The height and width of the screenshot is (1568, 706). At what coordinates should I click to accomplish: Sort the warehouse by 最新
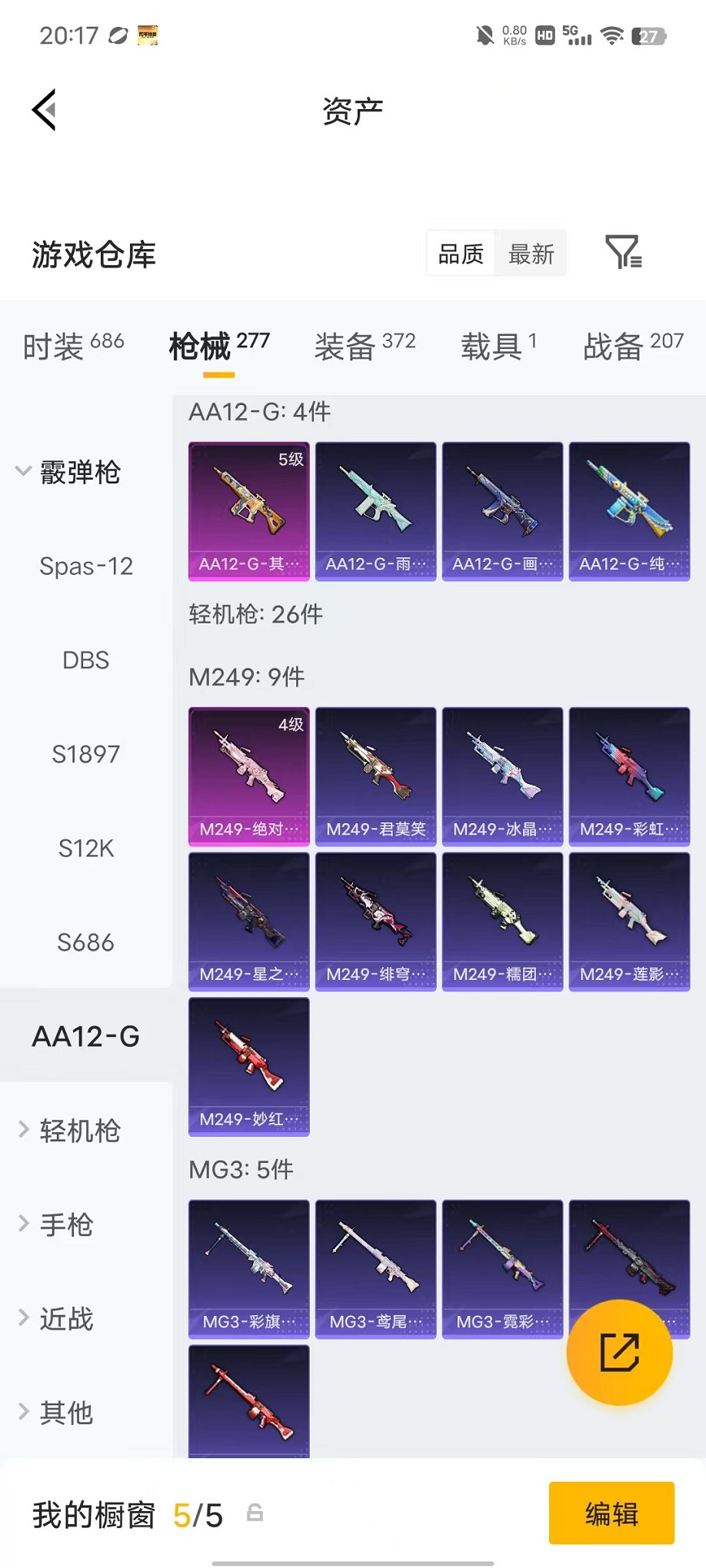point(531,254)
